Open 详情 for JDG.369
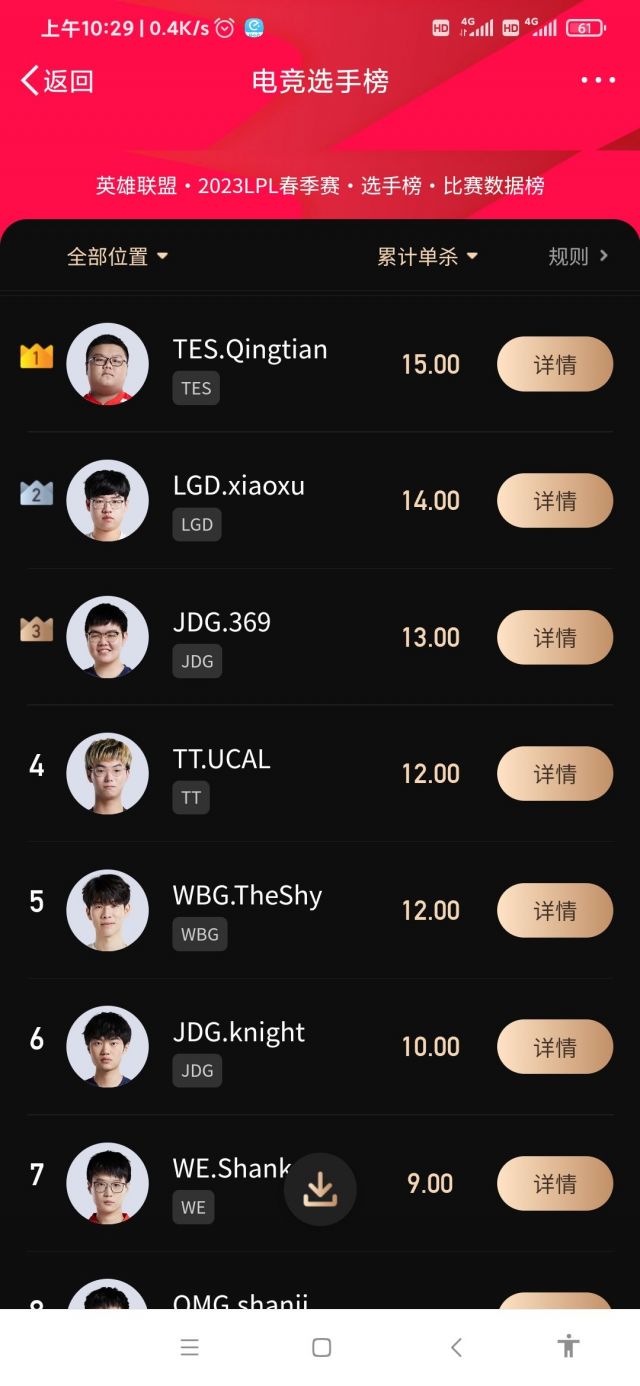 554,637
